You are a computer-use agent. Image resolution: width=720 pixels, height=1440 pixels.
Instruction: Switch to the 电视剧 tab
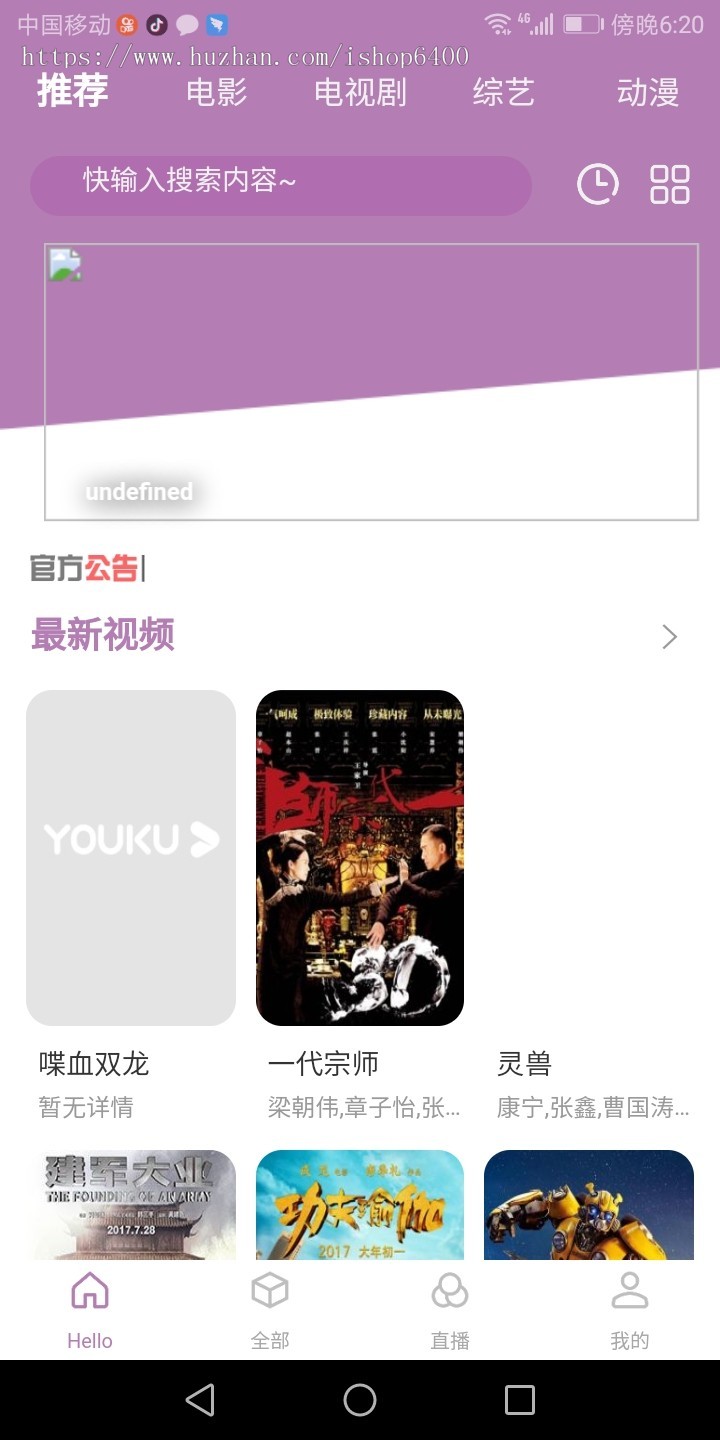pyautogui.click(x=360, y=92)
